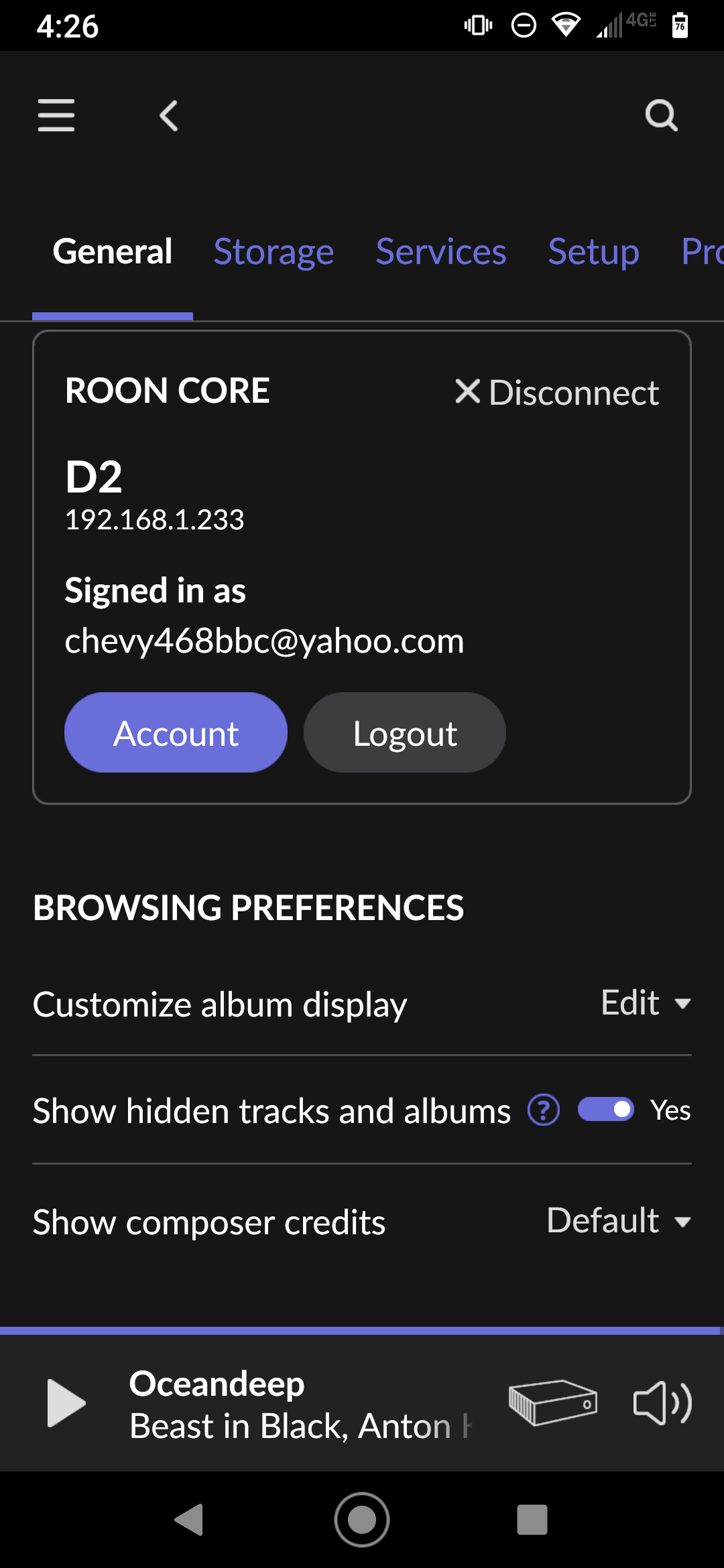Open Account settings

pyautogui.click(x=176, y=732)
